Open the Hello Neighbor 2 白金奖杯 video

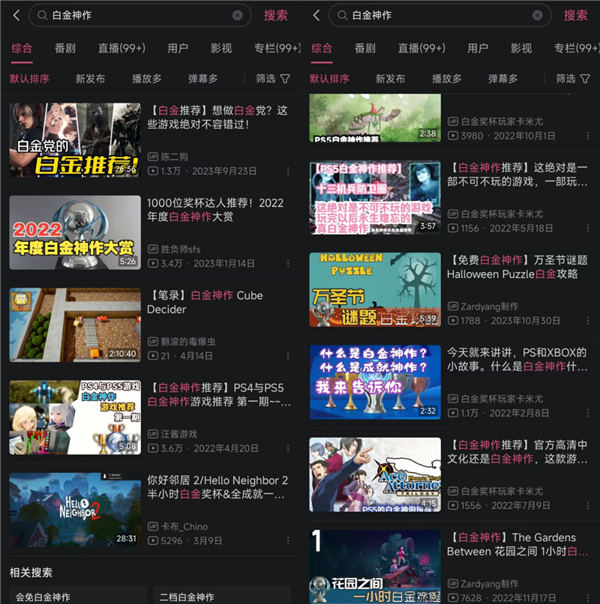75,509
